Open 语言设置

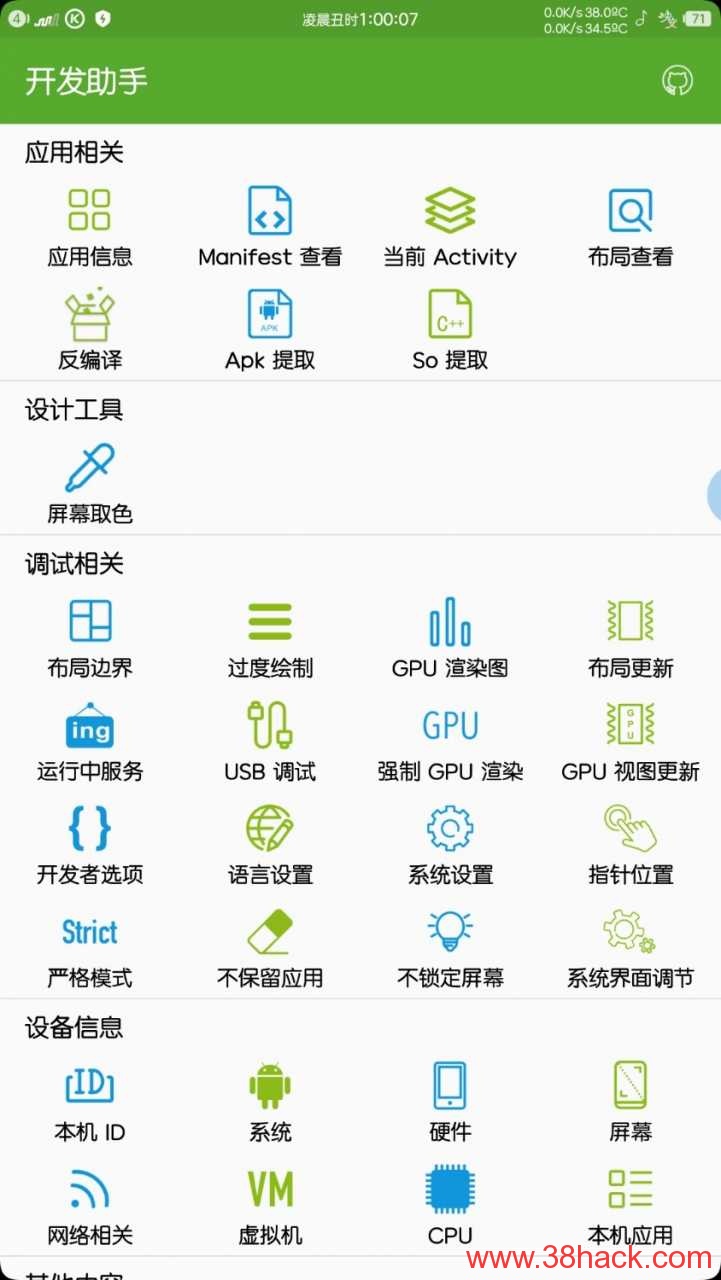(x=270, y=845)
